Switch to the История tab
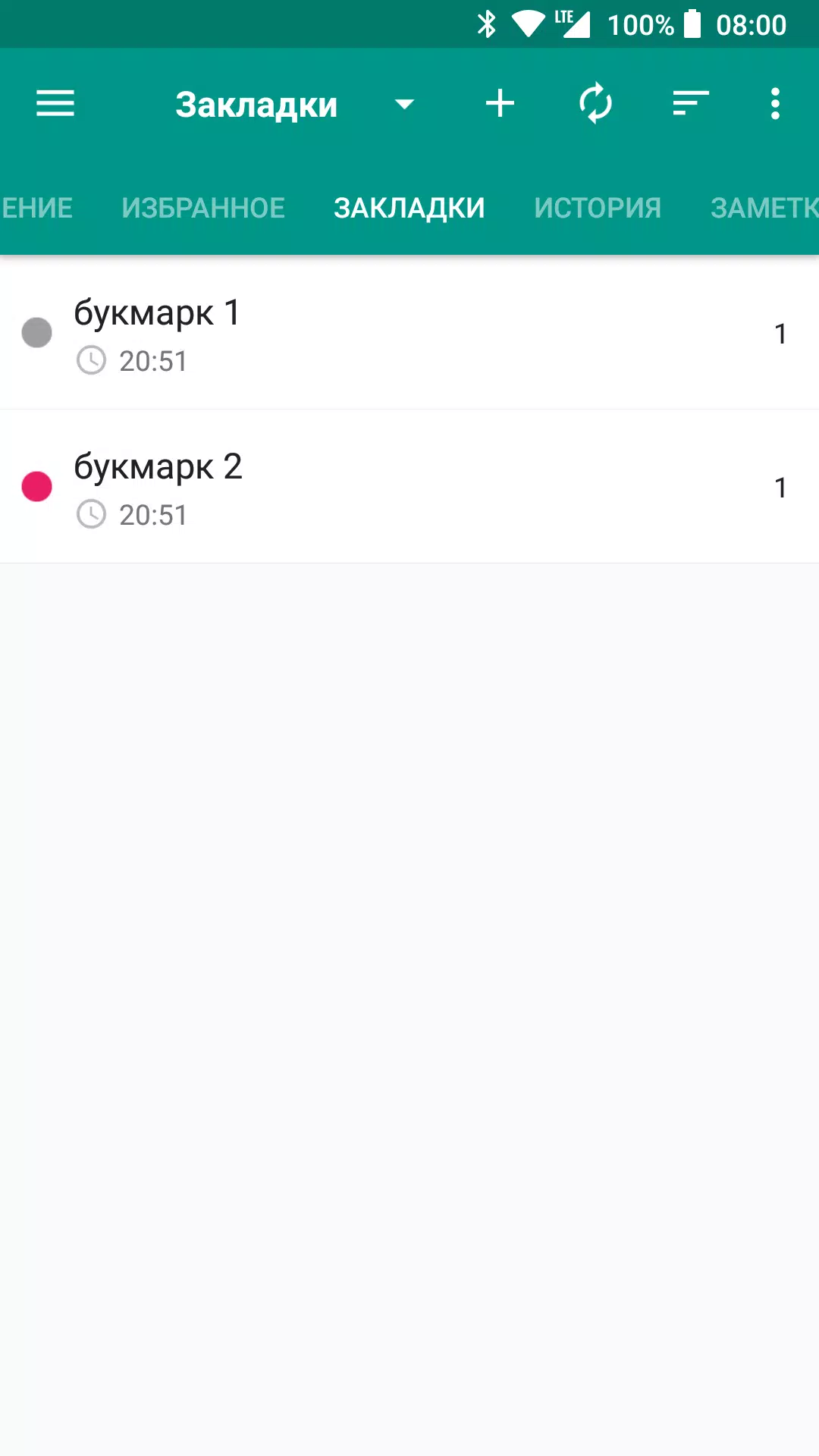The image size is (819, 1456). coord(598,208)
